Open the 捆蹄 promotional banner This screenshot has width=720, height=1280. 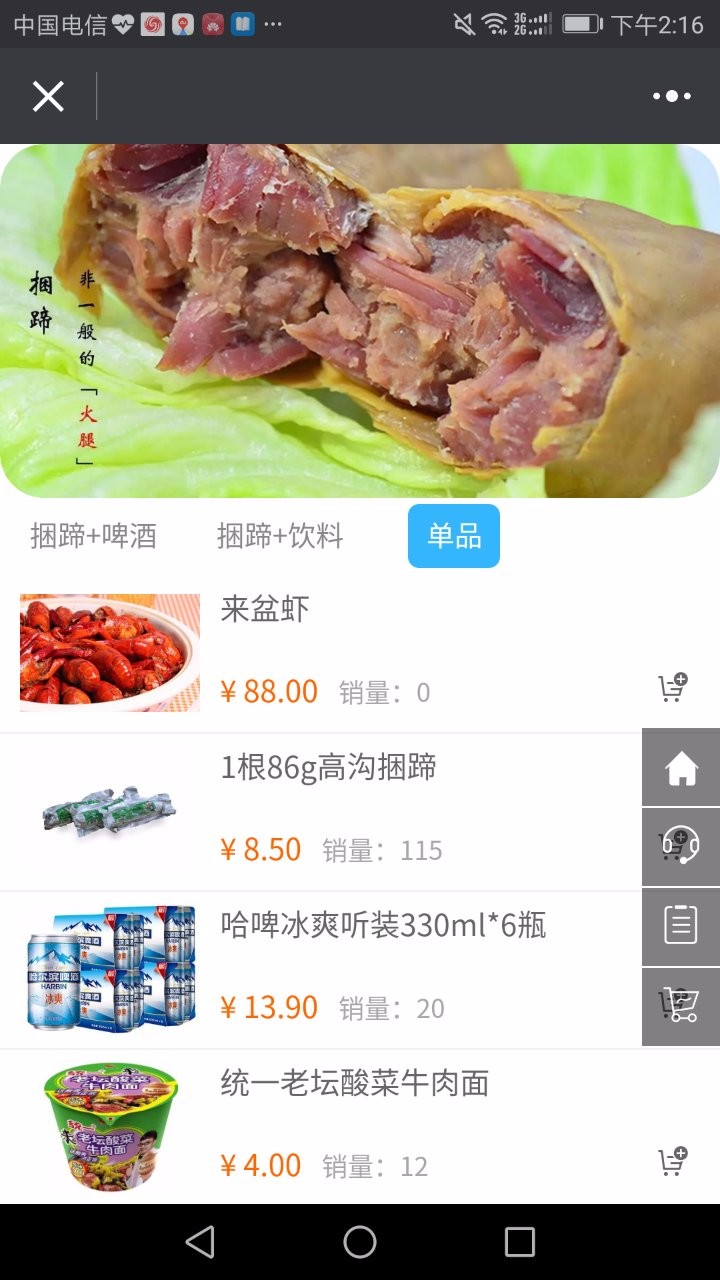pyautogui.click(x=360, y=321)
